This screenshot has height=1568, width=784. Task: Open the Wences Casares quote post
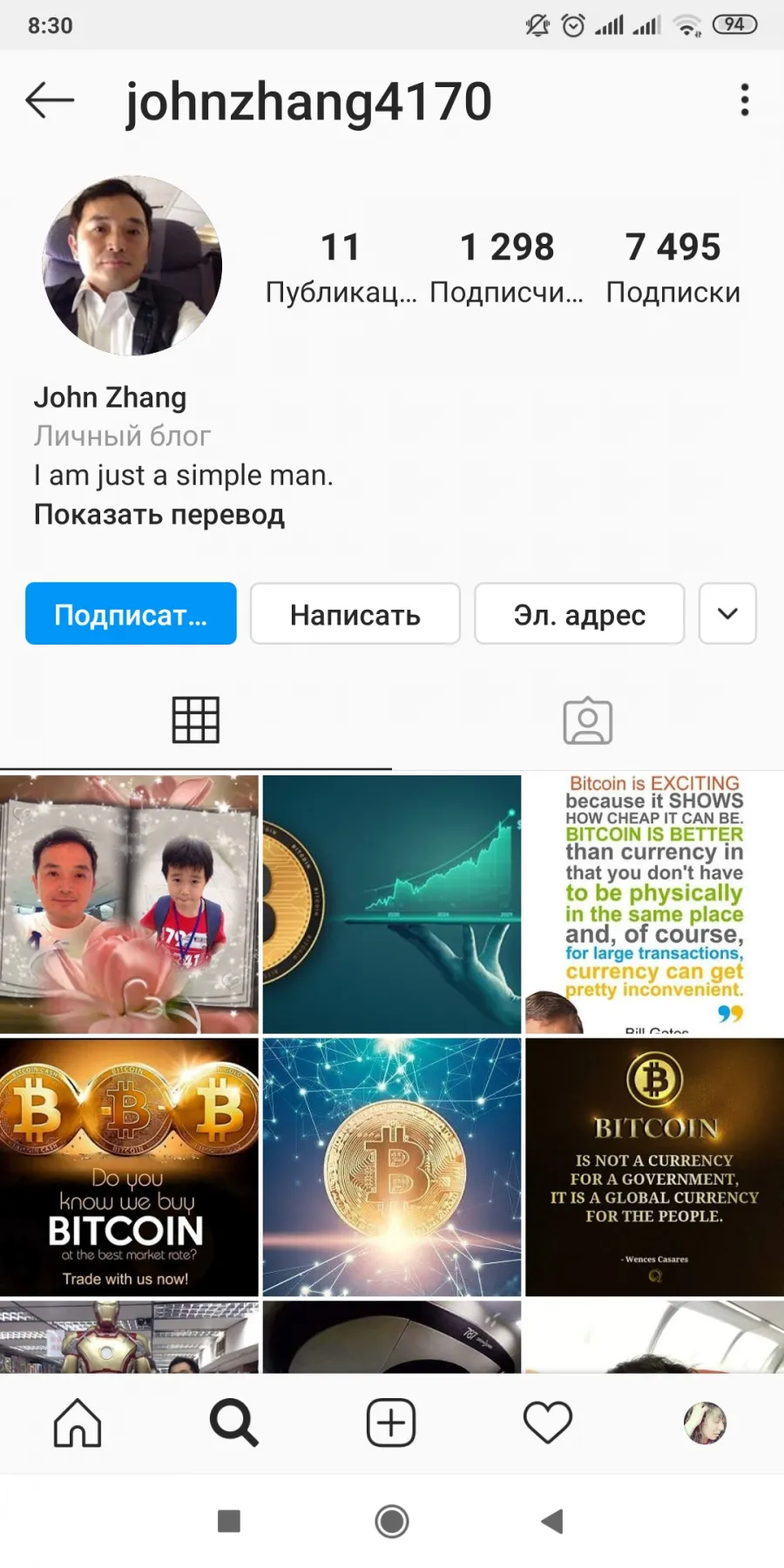click(654, 1166)
